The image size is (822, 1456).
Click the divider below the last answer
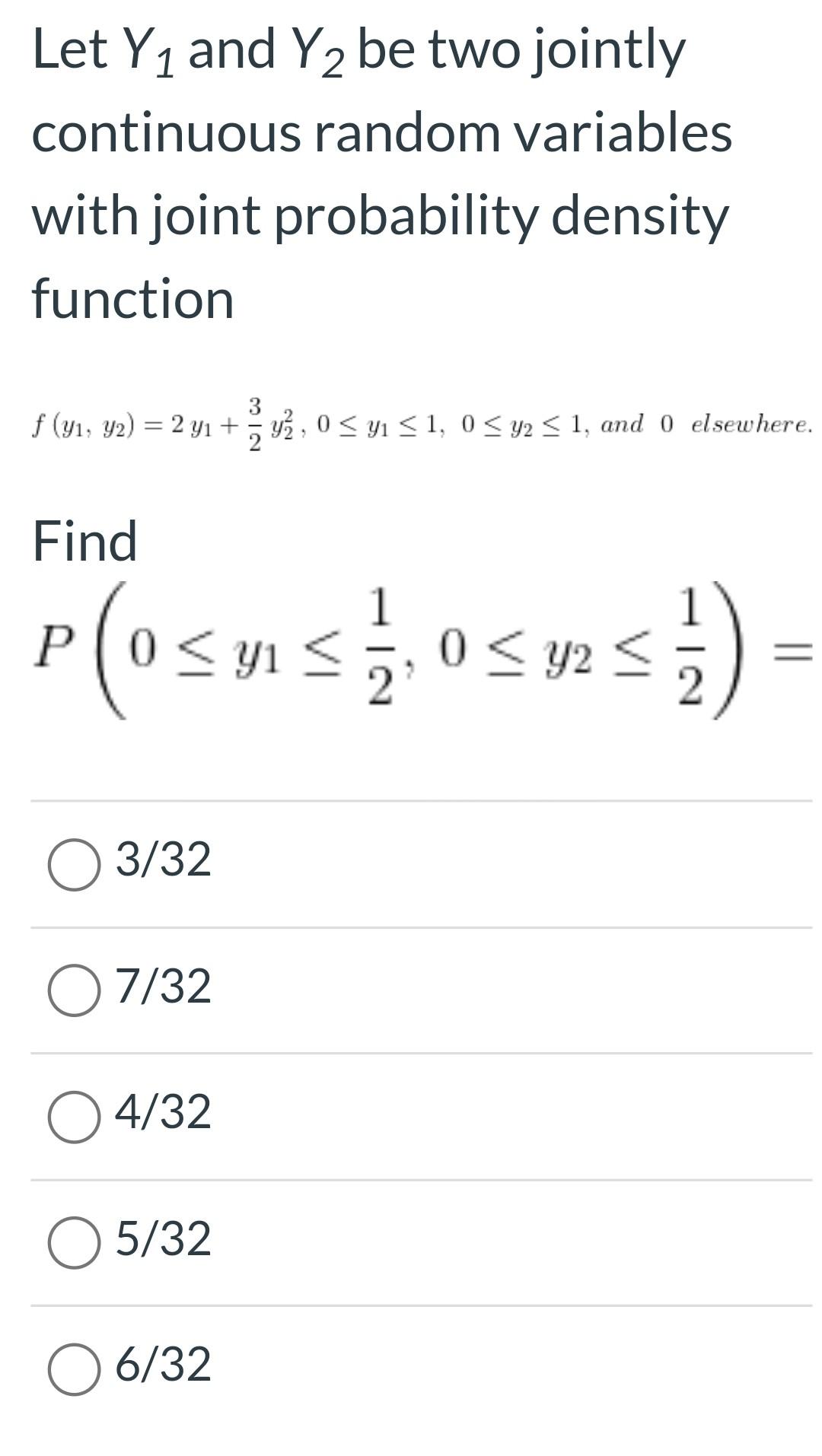pyautogui.click(x=411, y=1430)
